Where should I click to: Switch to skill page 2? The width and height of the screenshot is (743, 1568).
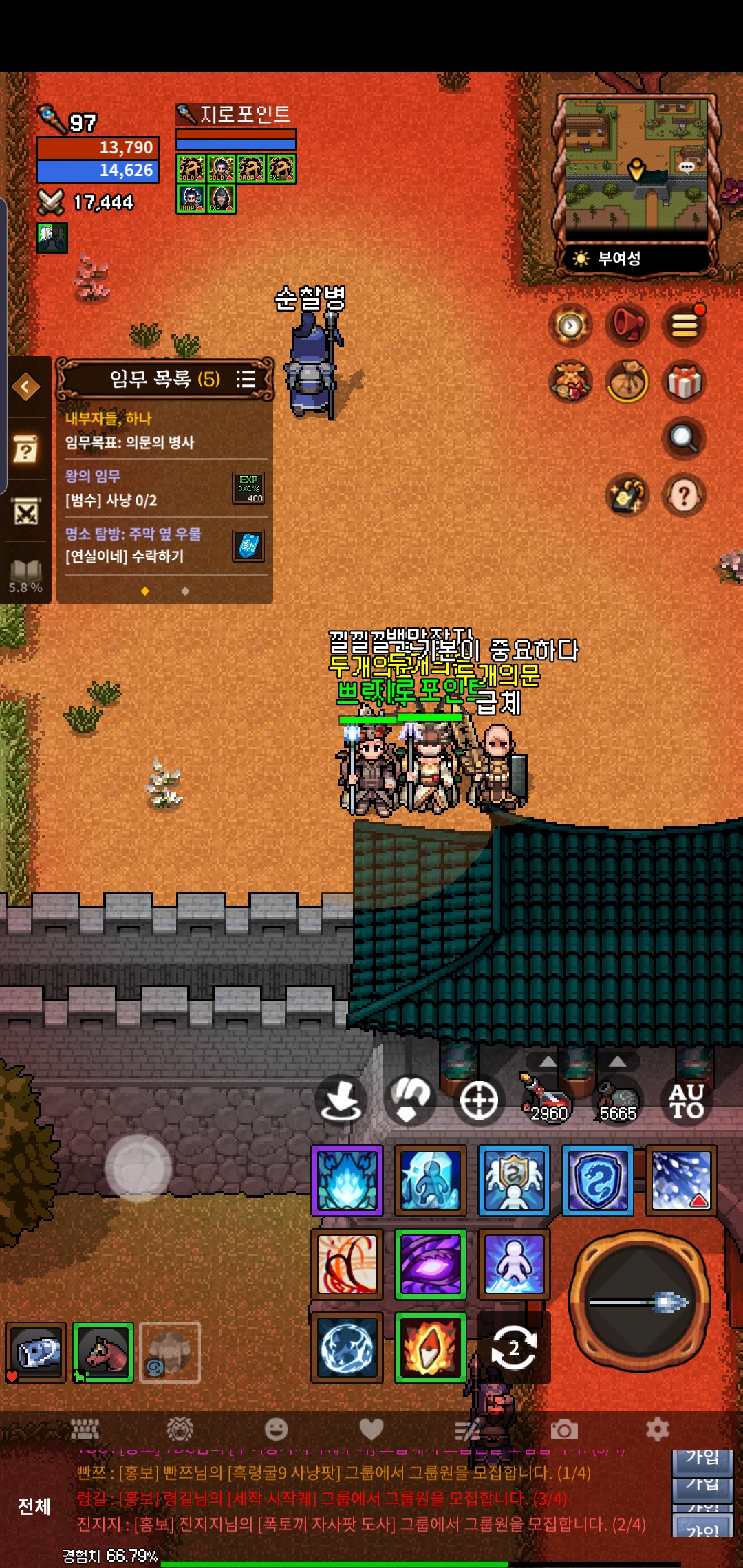tap(514, 1348)
